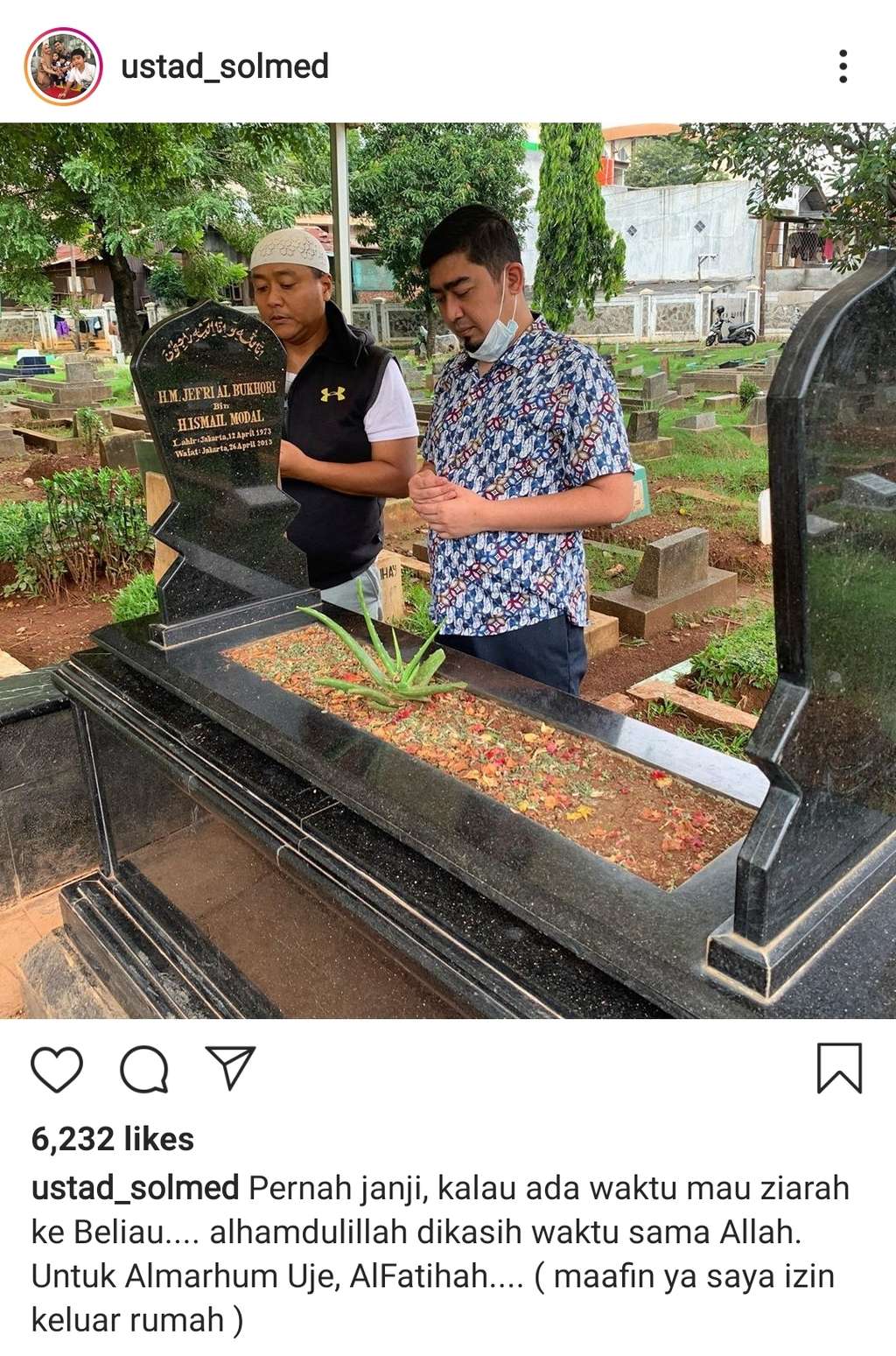Open ustad_solmed's profile picture story
Screen dimensions: 896x1356
pyautogui.click(x=64, y=67)
